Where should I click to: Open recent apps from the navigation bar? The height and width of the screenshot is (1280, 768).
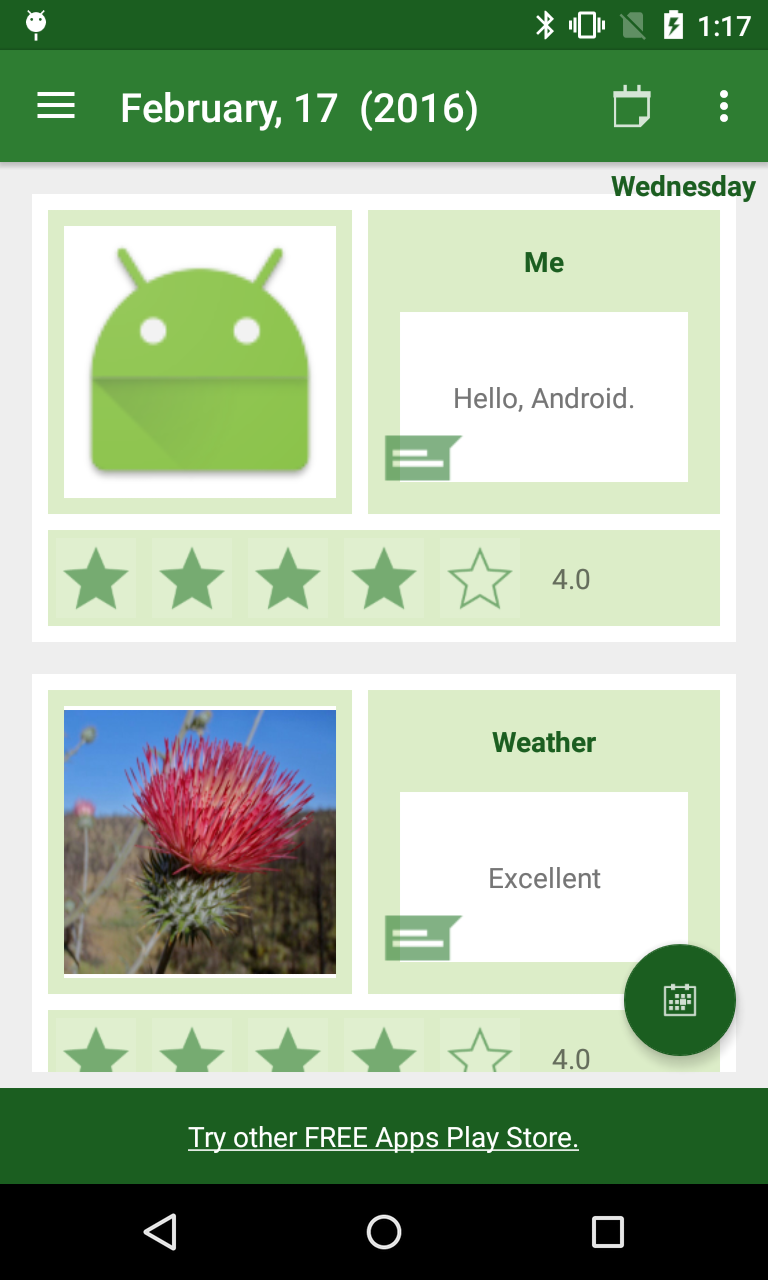[x=607, y=1232]
